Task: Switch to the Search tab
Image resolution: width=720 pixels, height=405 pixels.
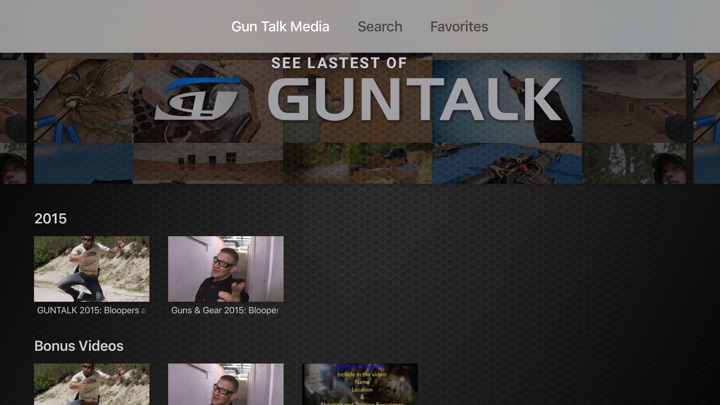Action: 379,27
